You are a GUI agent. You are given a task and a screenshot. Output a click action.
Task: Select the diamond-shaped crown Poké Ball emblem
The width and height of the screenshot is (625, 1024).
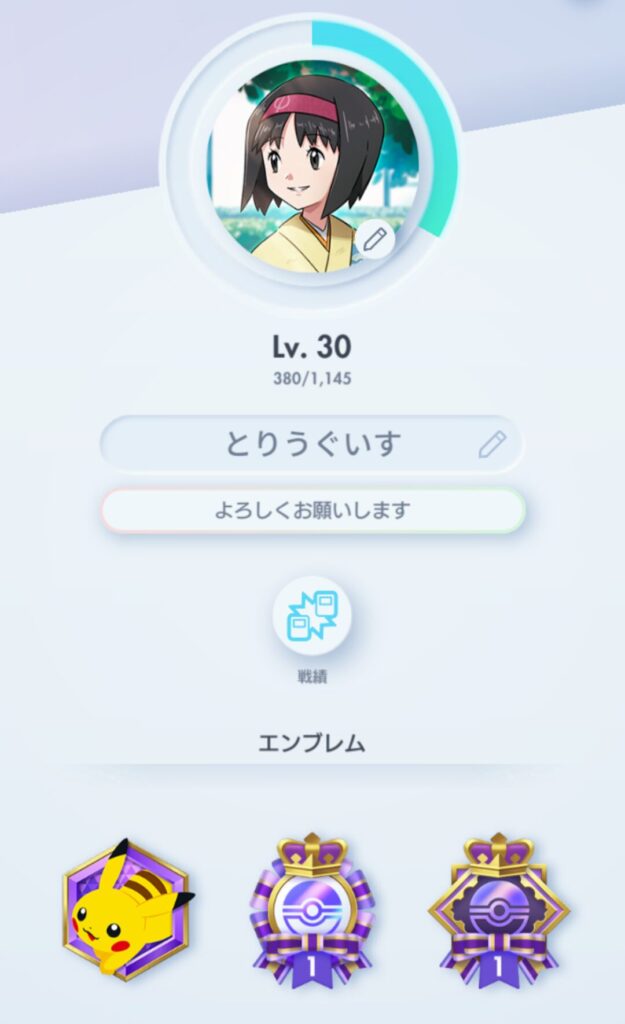tap(499, 910)
